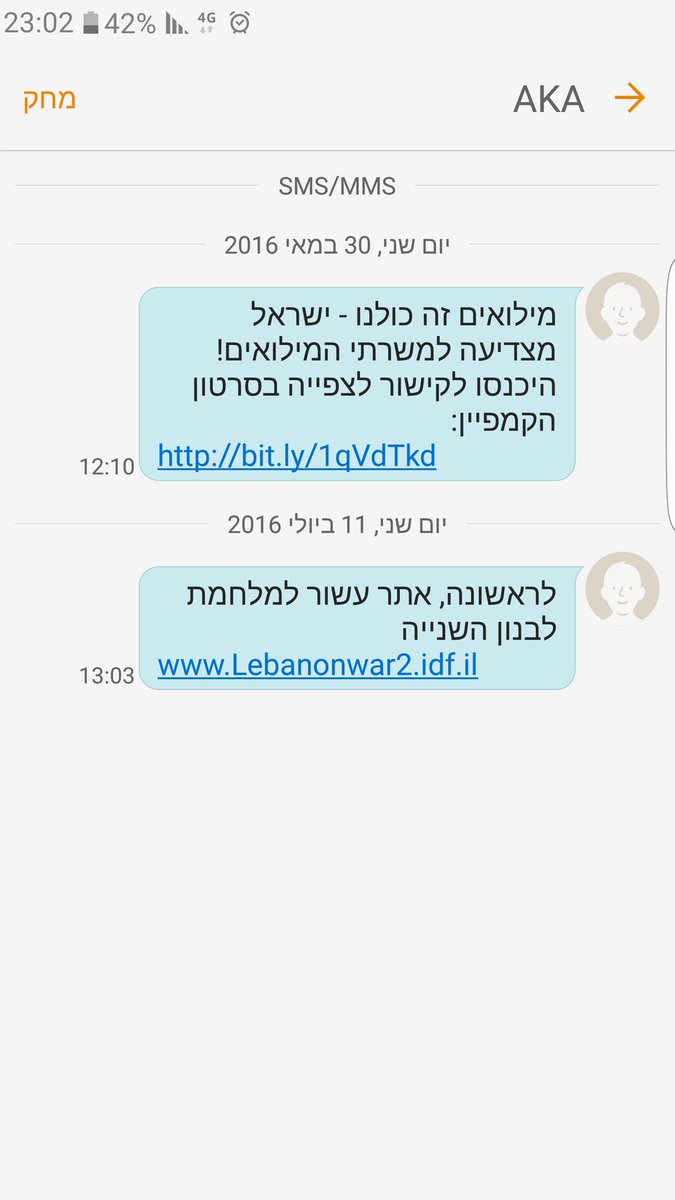Open the www.Lebanonwar2.idf.il link

pyautogui.click(x=318, y=665)
